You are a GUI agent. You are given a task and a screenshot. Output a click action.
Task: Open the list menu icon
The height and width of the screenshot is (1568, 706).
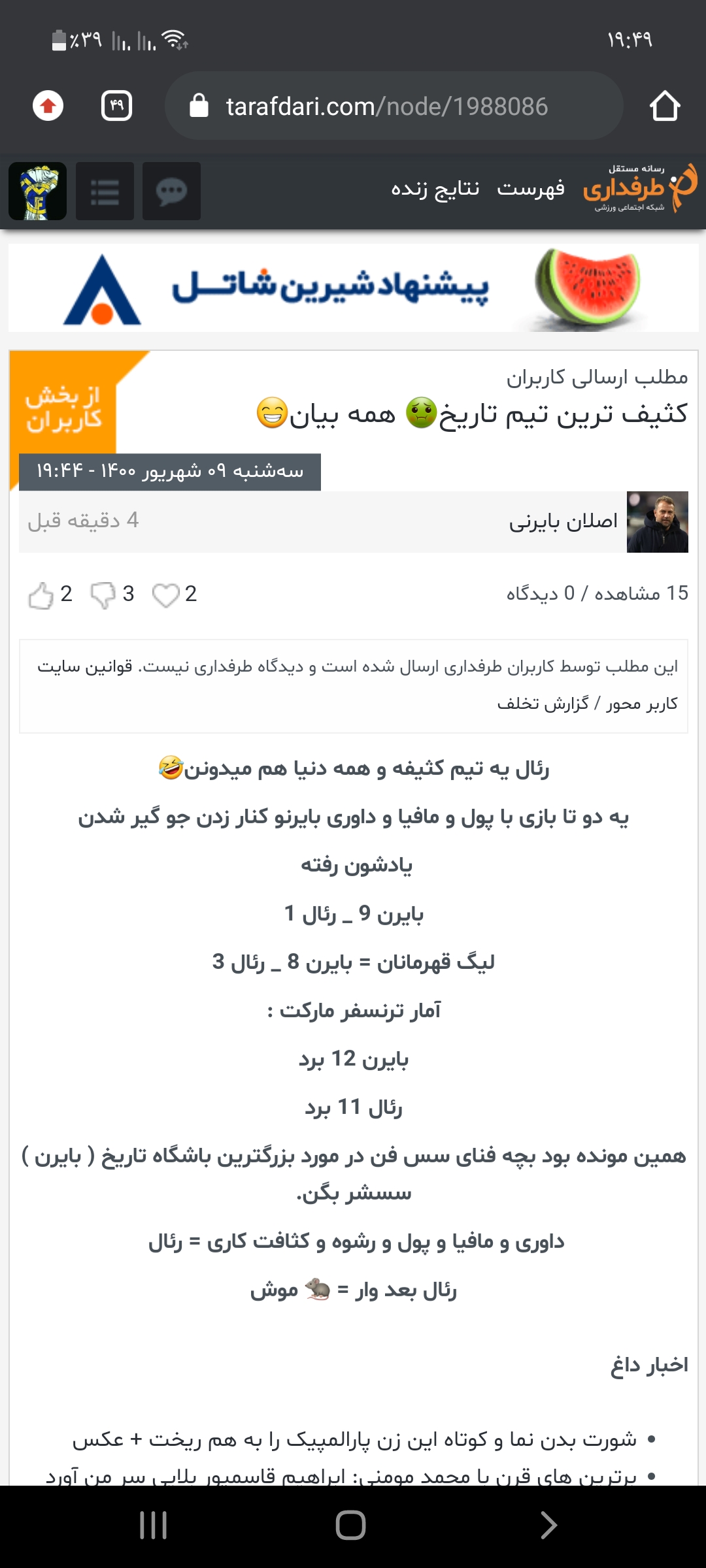(105, 191)
